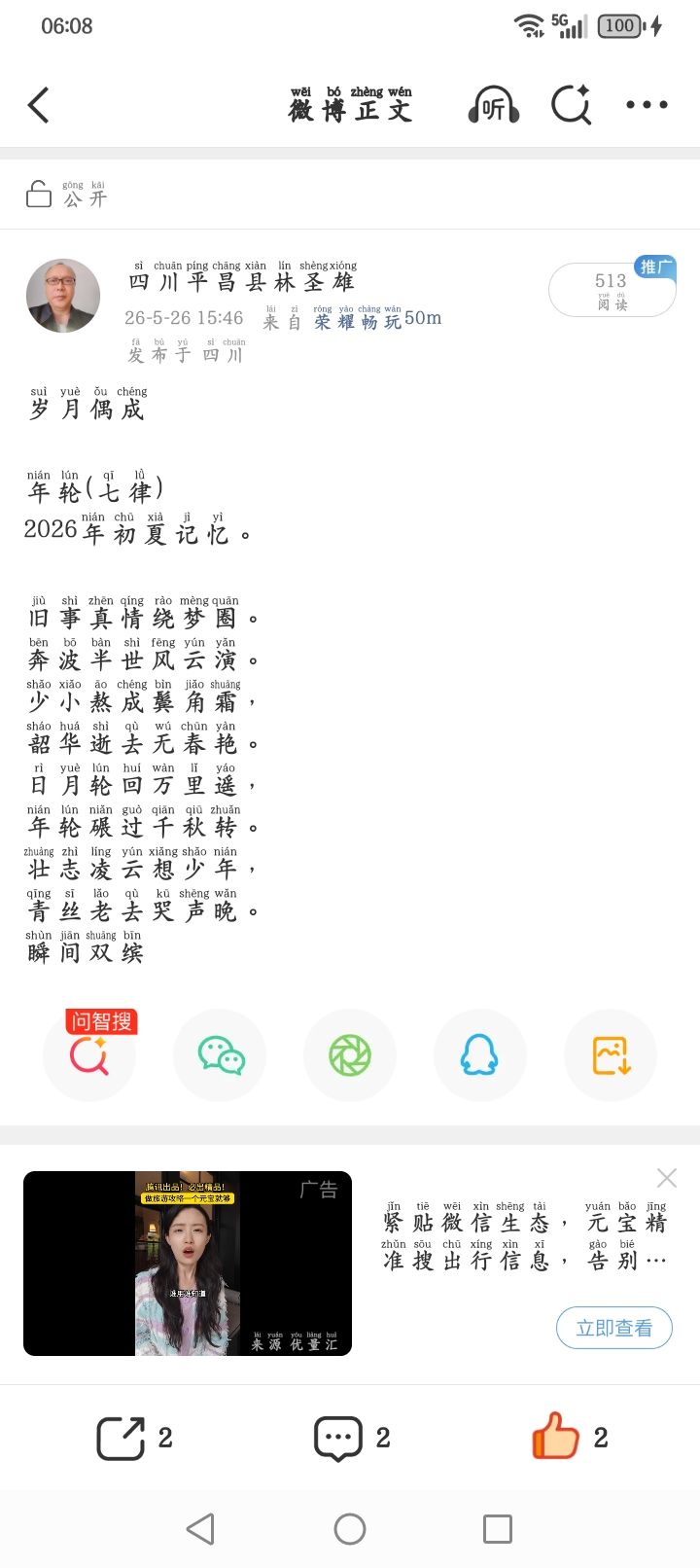Dismiss the advertisement with the X
The image size is (700, 1568).
[x=667, y=1178]
